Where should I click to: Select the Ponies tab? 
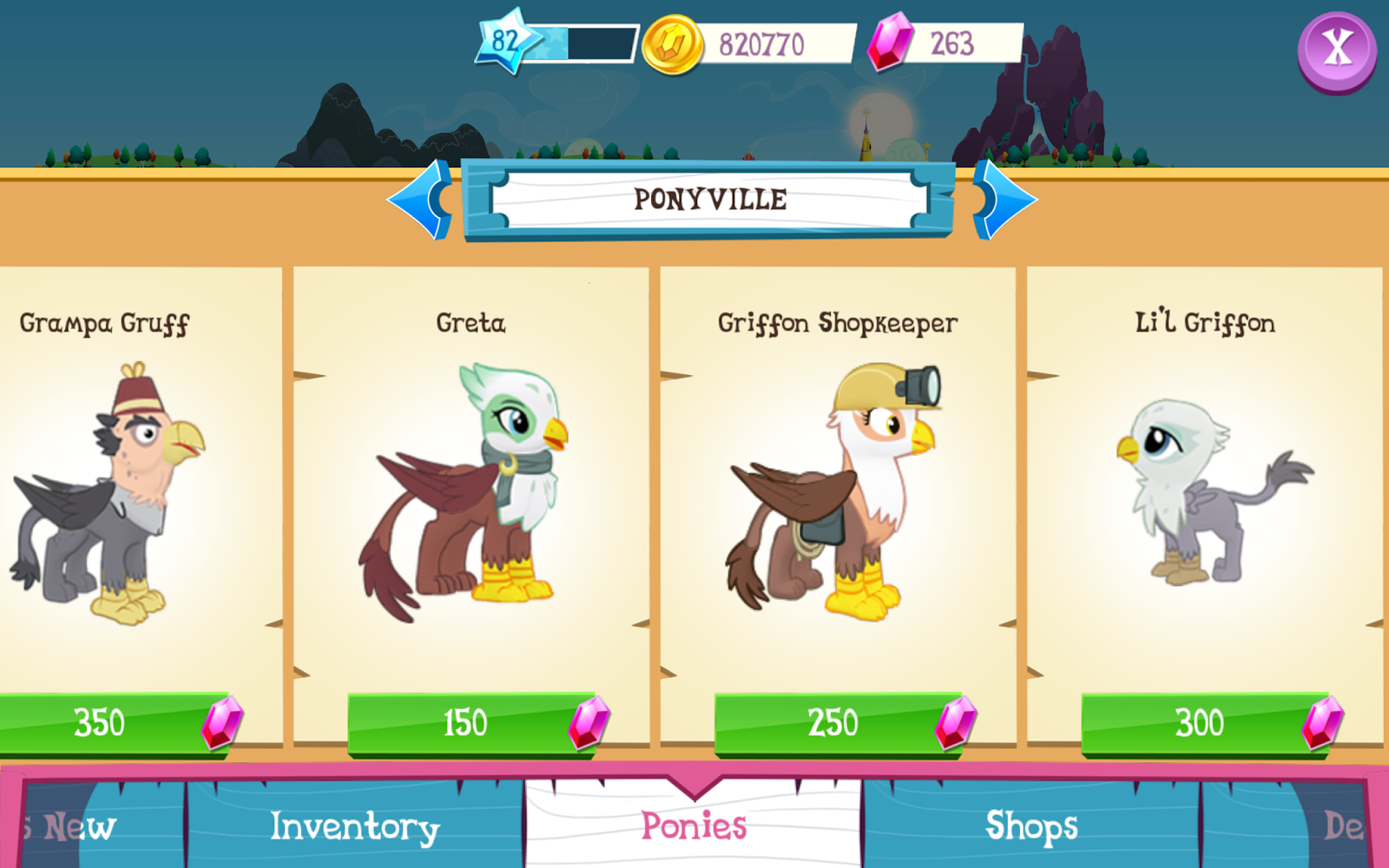(x=694, y=826)
